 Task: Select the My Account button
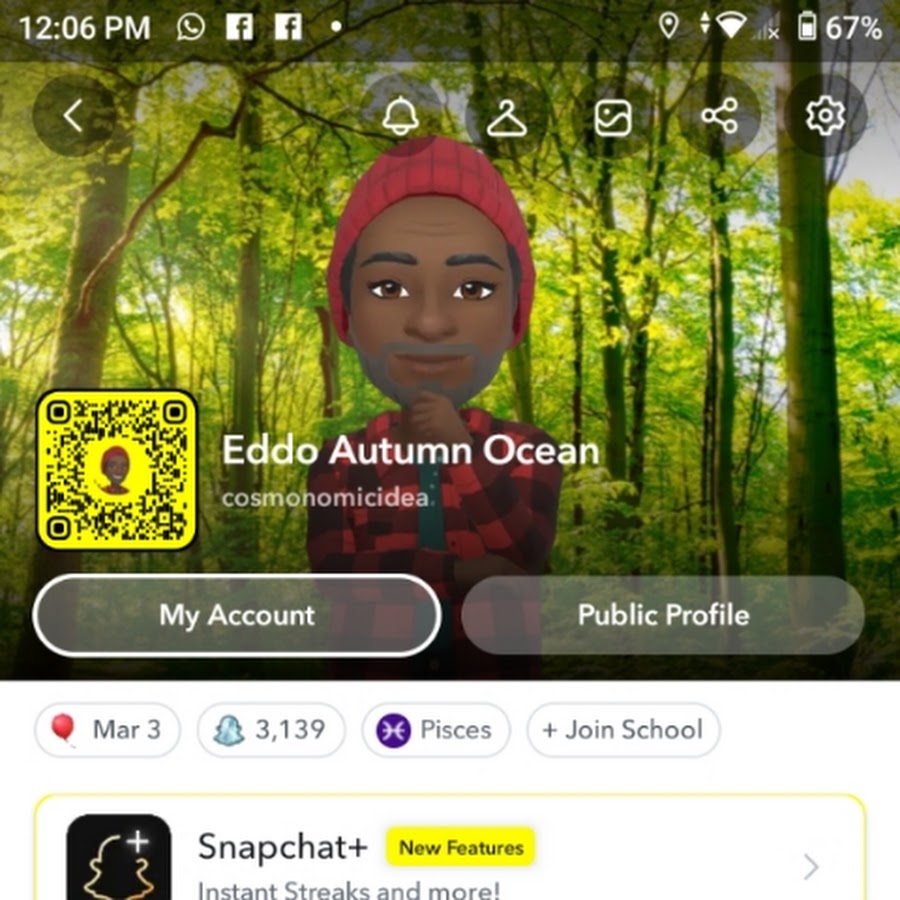237,615
